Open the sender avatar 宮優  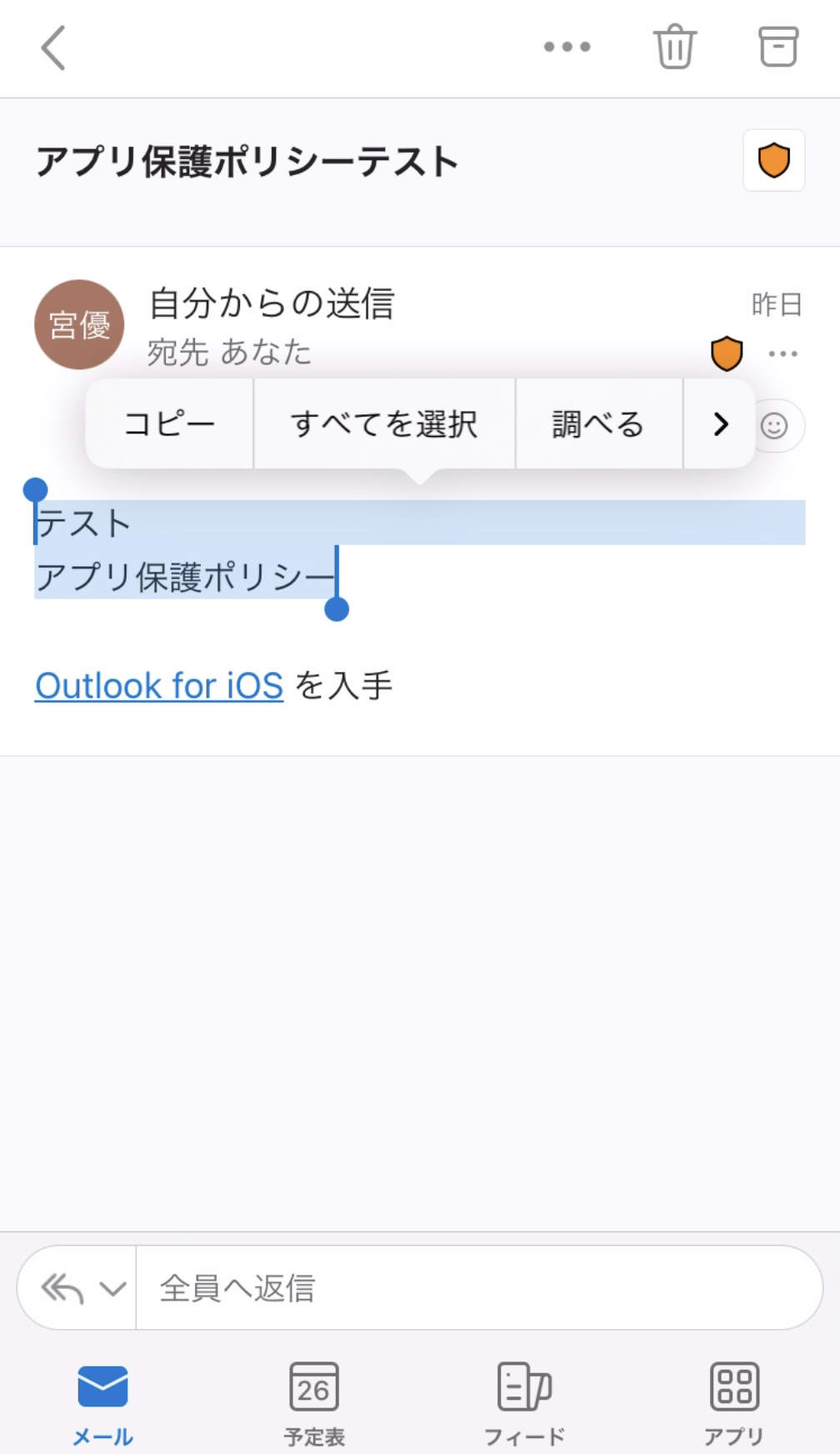tap(79, 324)
